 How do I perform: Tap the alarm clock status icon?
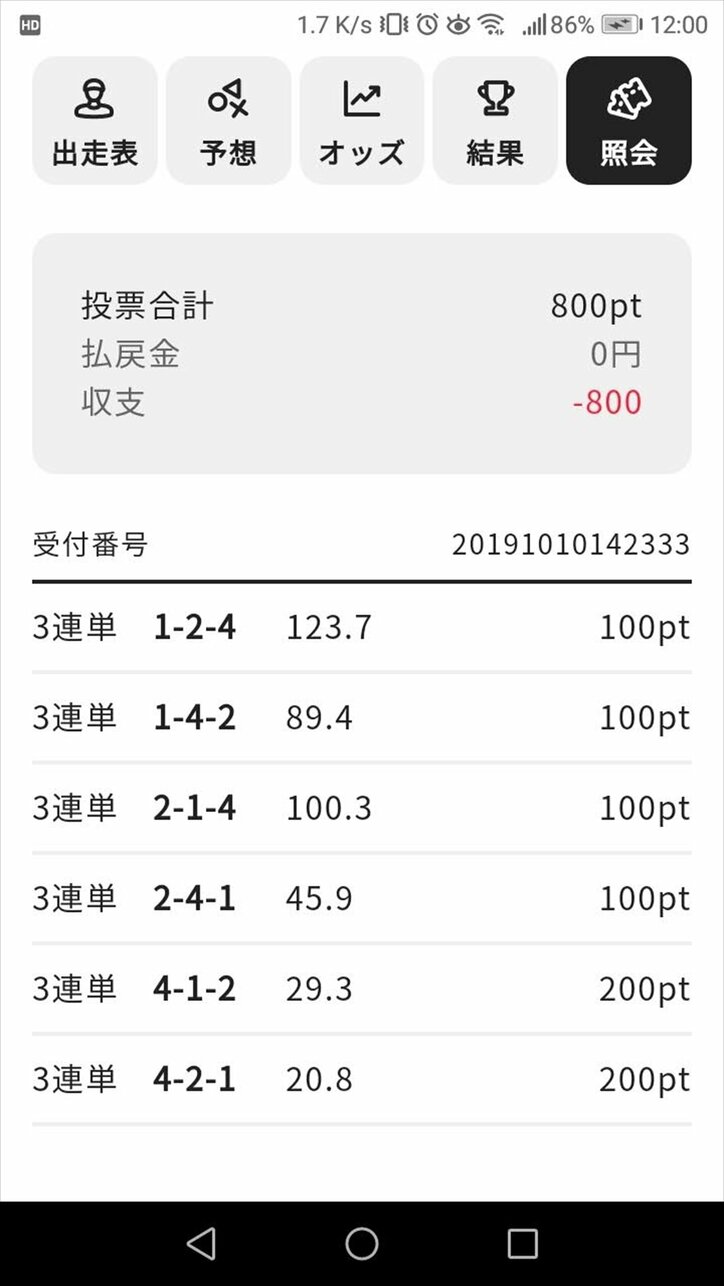pyautogui.click(x=424, y=22)
